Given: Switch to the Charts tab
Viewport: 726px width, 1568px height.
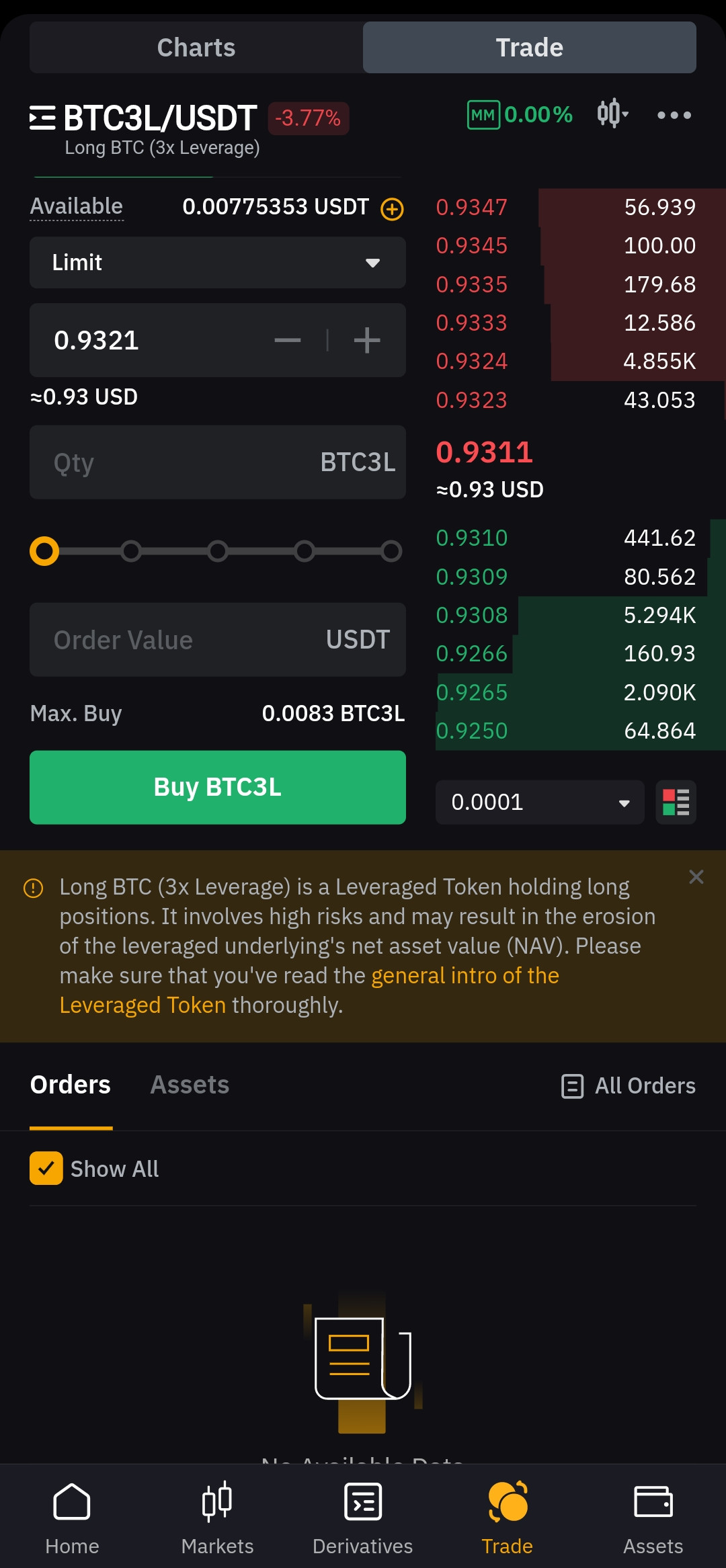Looking at the screenshot, I should [196, 48].
